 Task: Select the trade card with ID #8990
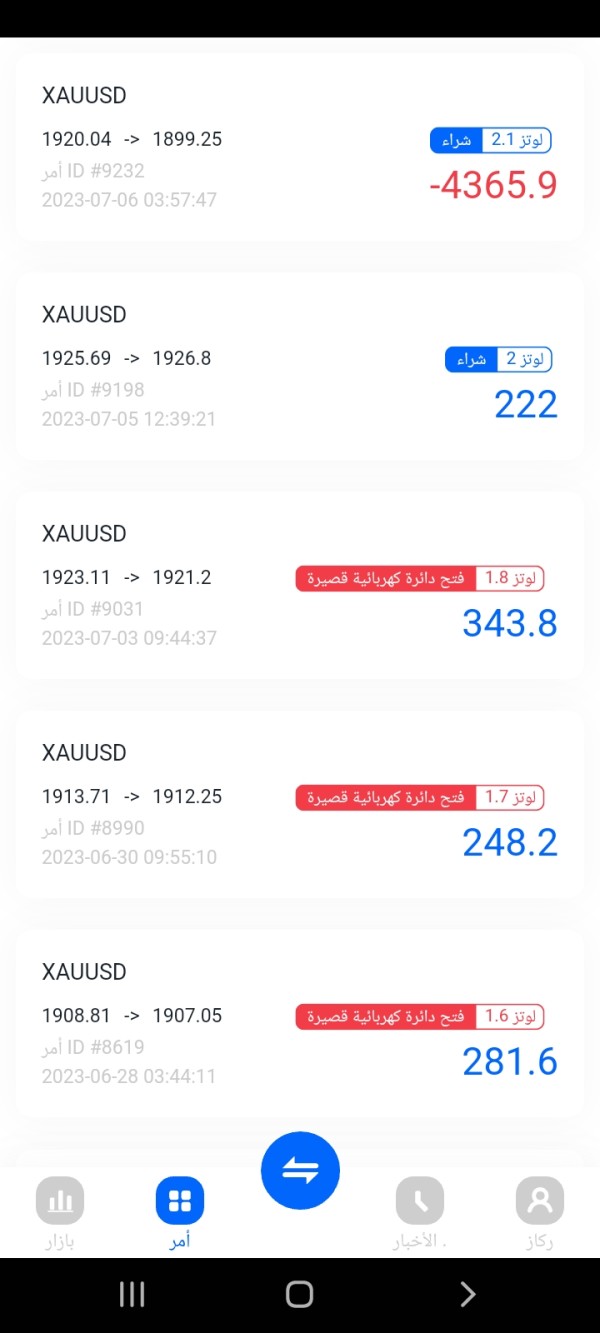click(x=300, y=804)
